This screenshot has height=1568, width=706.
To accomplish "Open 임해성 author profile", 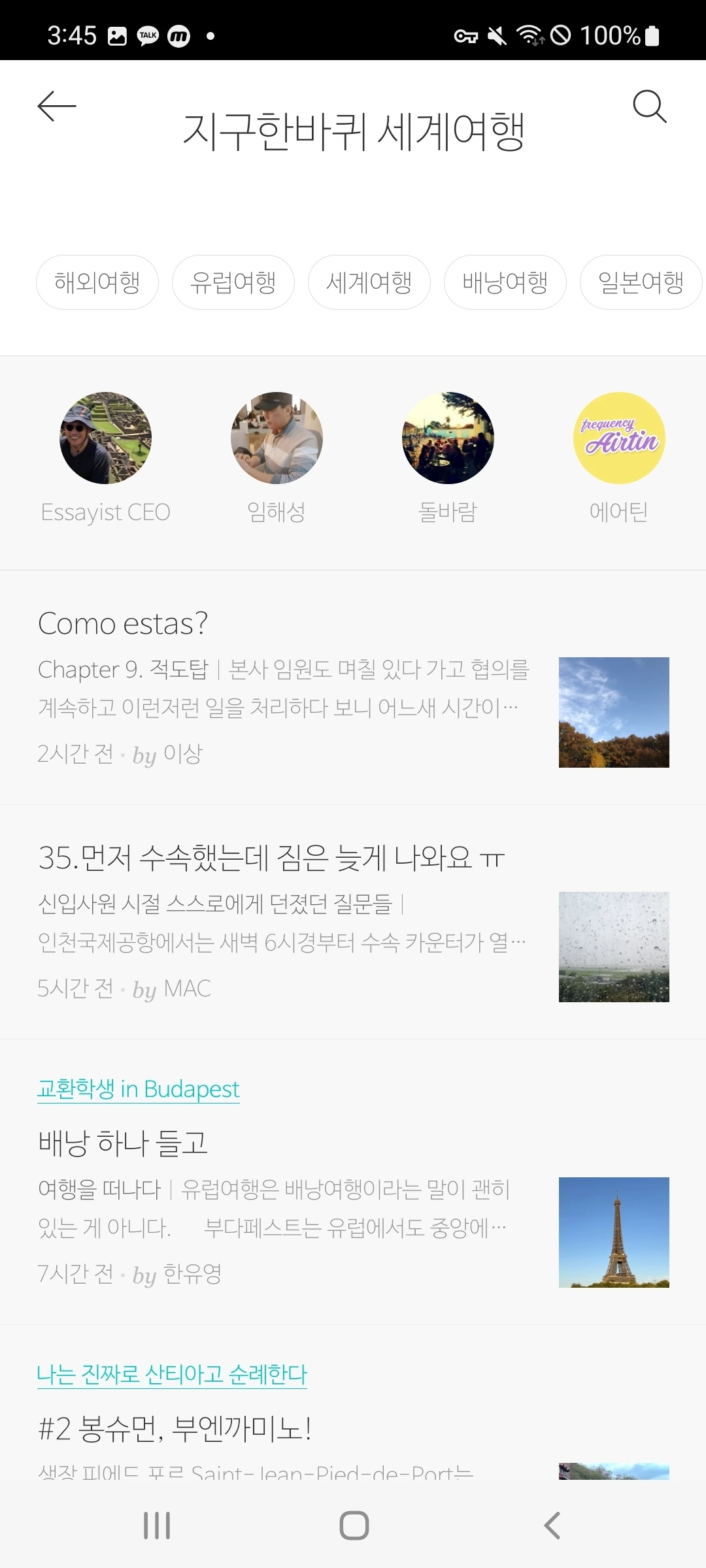I will point(277,438).
